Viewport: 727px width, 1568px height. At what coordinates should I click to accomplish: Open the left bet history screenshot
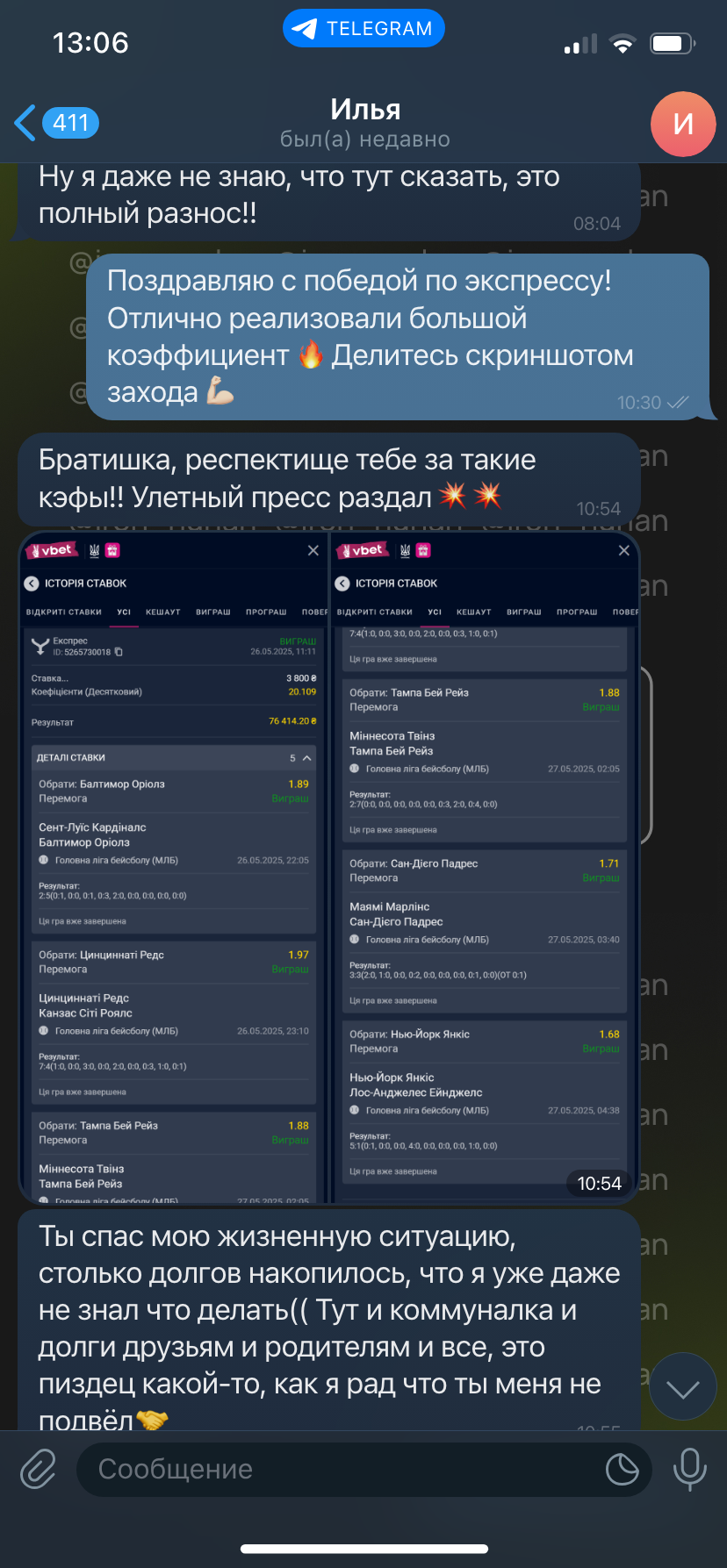(x=174, y=867)
